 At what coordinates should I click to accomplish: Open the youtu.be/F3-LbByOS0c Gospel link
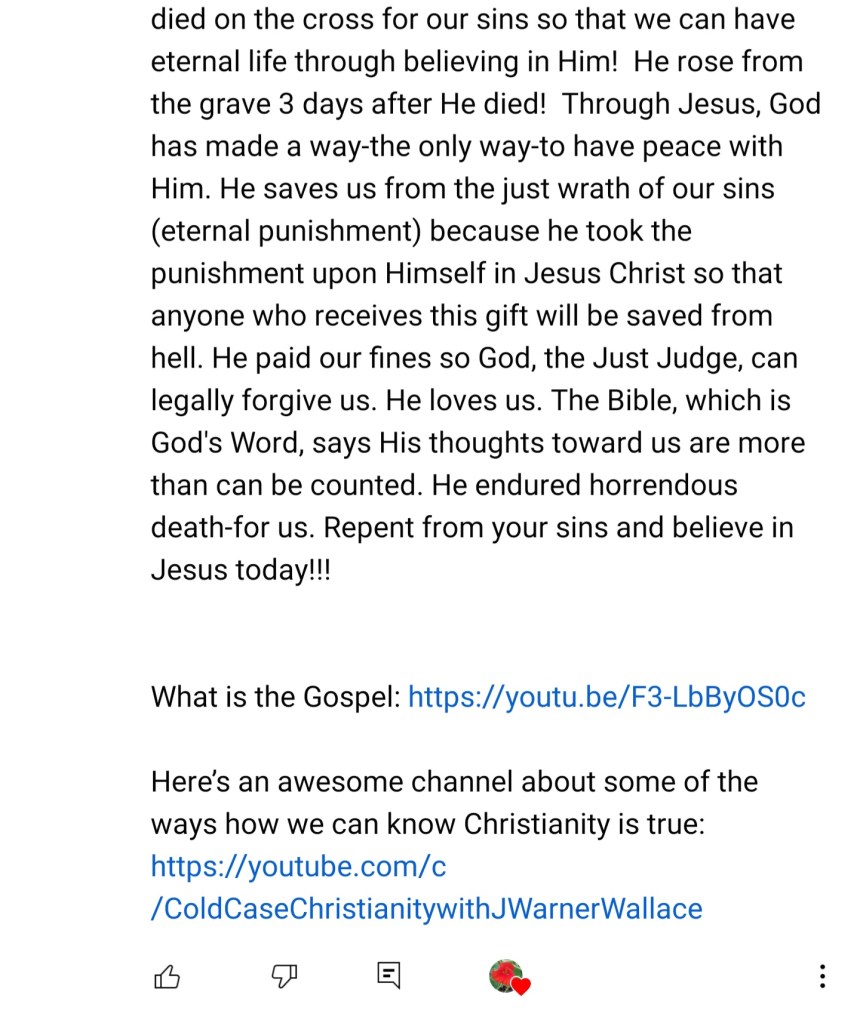[x=606, y=697]
